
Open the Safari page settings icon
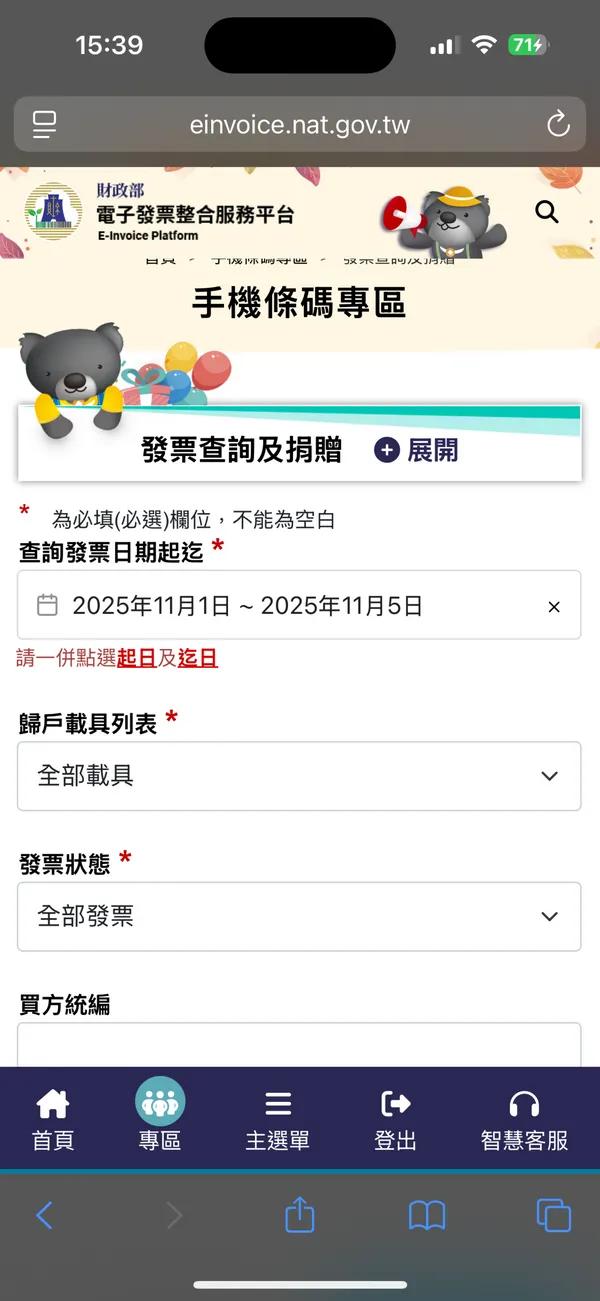pyautogui.click(x=44, y=125)
